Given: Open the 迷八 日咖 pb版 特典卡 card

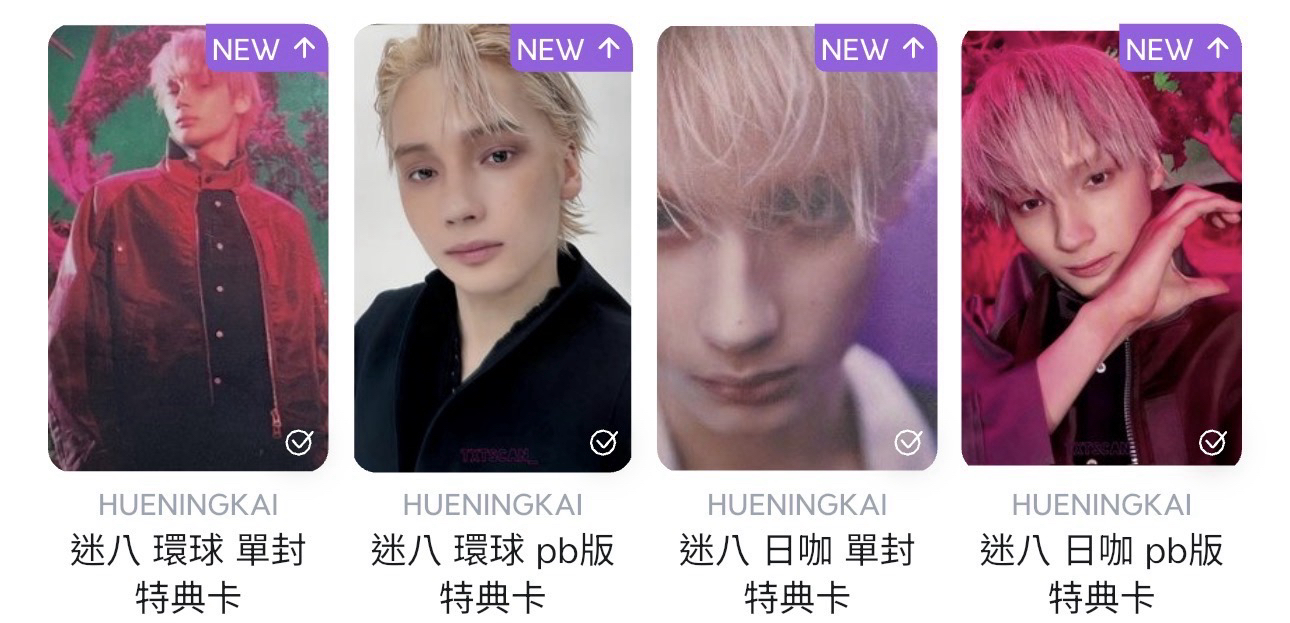Looking at the screenshot, I should pyautogui.click(x=1100, y=250).
